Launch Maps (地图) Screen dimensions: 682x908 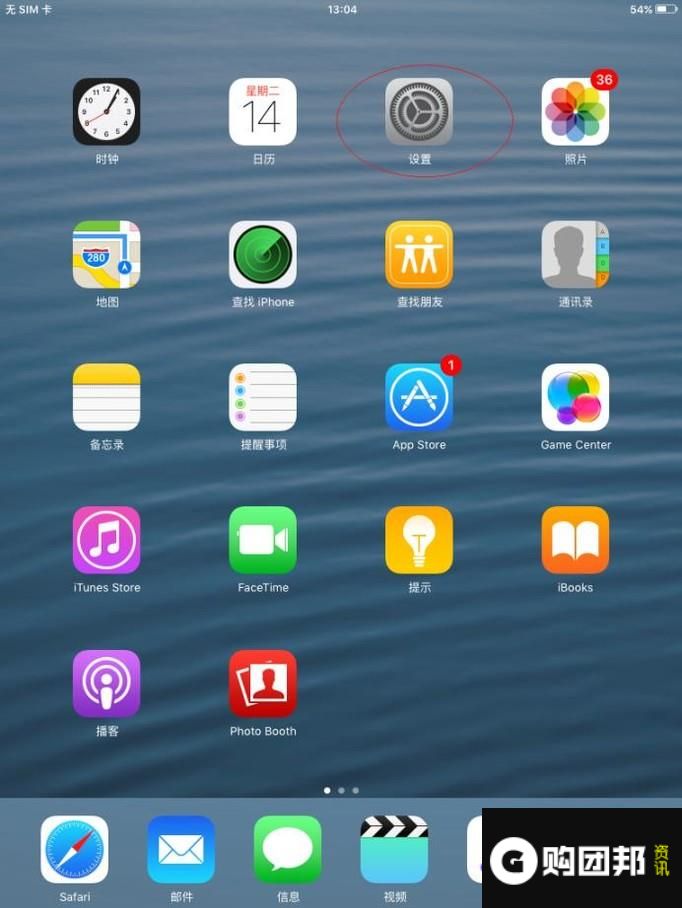pos(106,255)
